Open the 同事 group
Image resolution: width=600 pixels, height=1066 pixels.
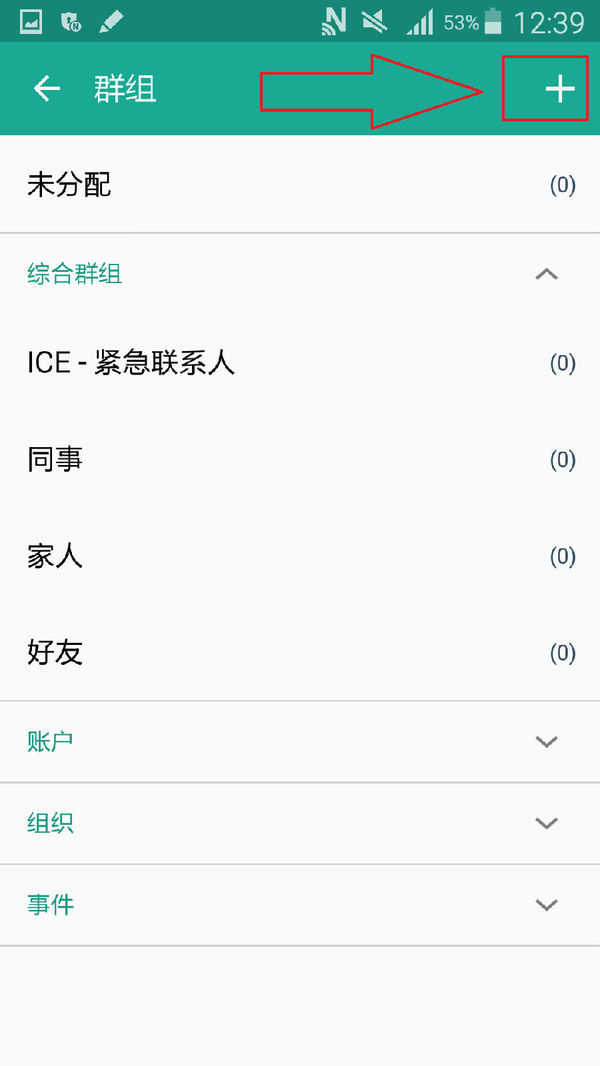pyautogui.click(x=300, y=460)
